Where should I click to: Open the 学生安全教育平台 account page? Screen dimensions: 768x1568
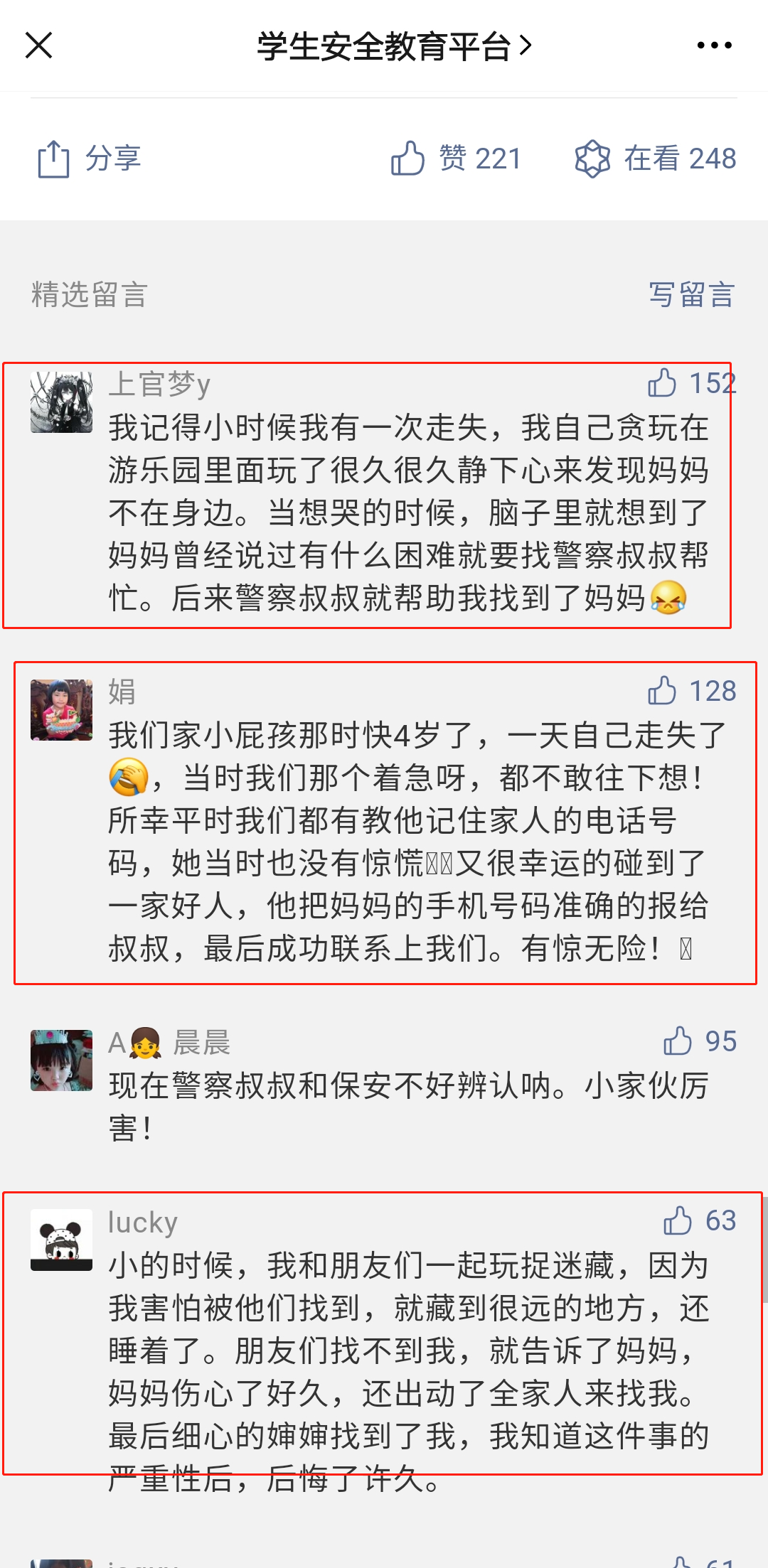[394, 46]
